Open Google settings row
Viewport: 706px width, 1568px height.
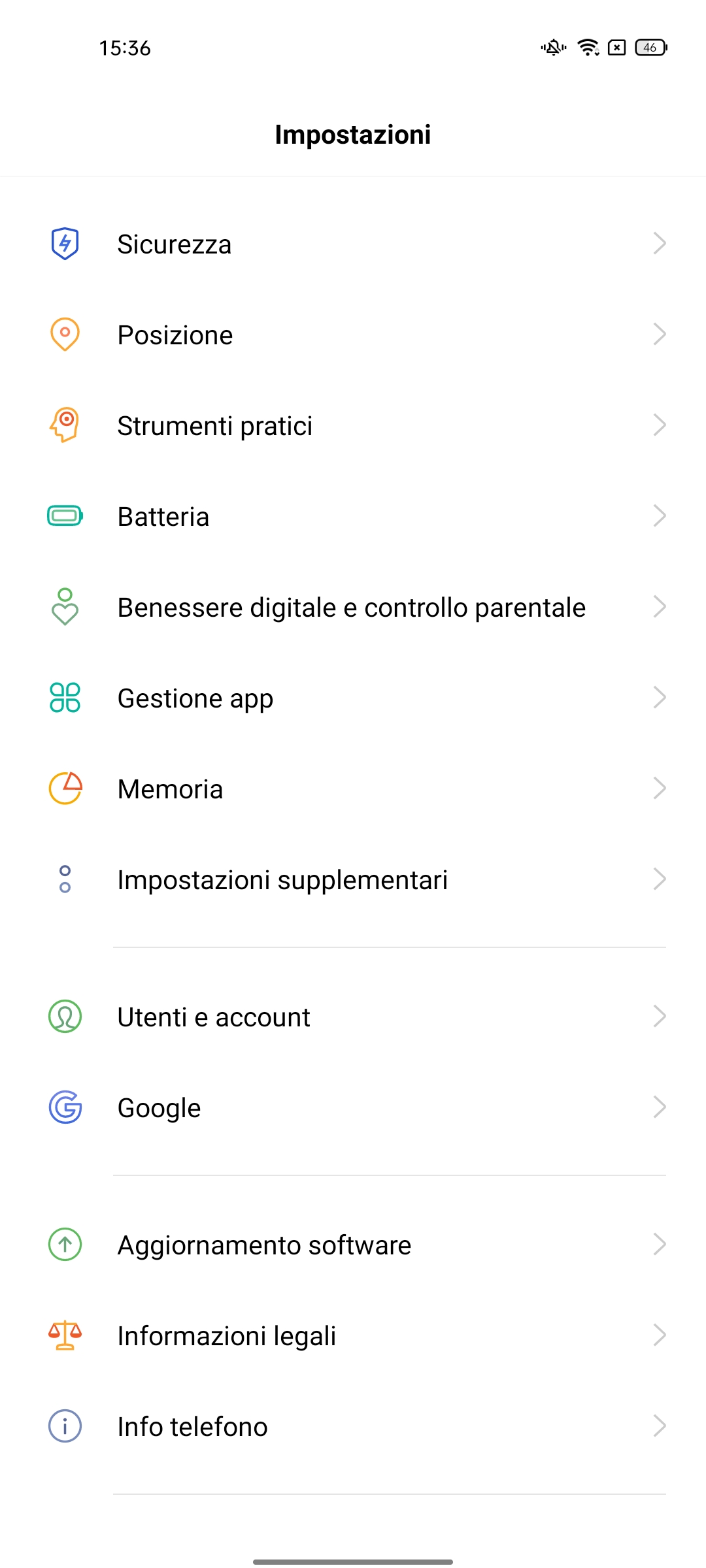[353, 1108]
